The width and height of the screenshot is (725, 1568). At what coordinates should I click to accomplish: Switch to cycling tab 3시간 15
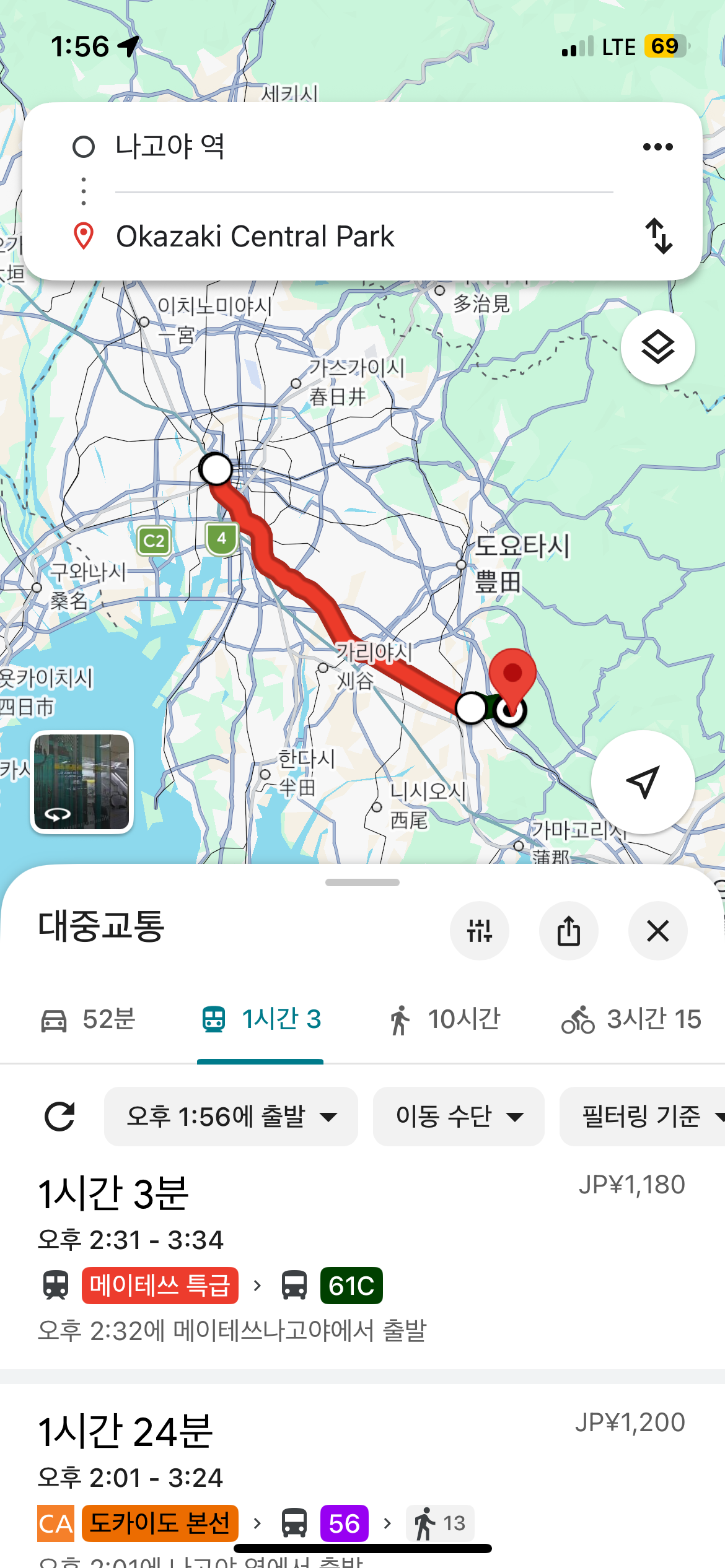pos(631,1020)
